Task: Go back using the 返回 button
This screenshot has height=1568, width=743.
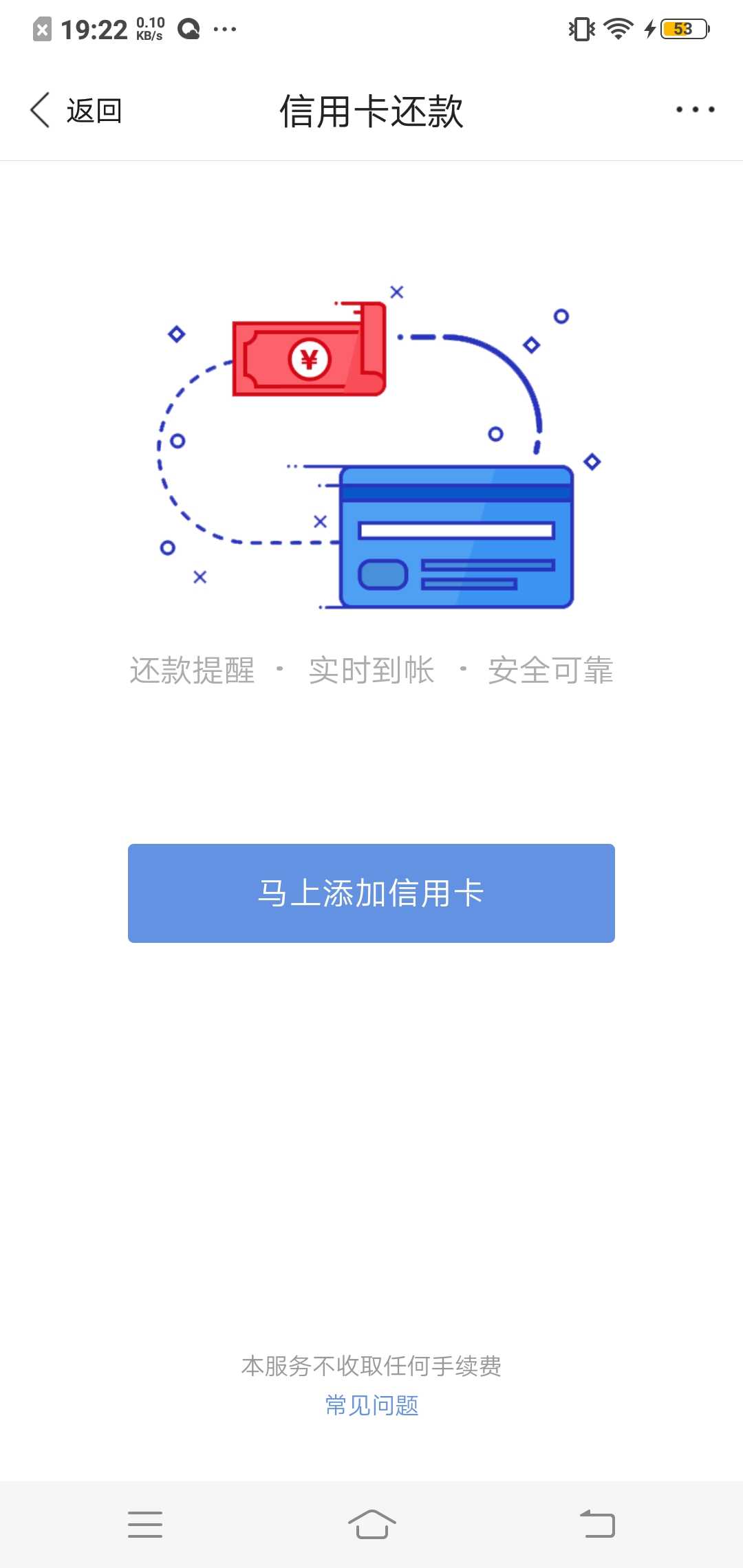Action: pyautogui.click(x=76, y=110)
